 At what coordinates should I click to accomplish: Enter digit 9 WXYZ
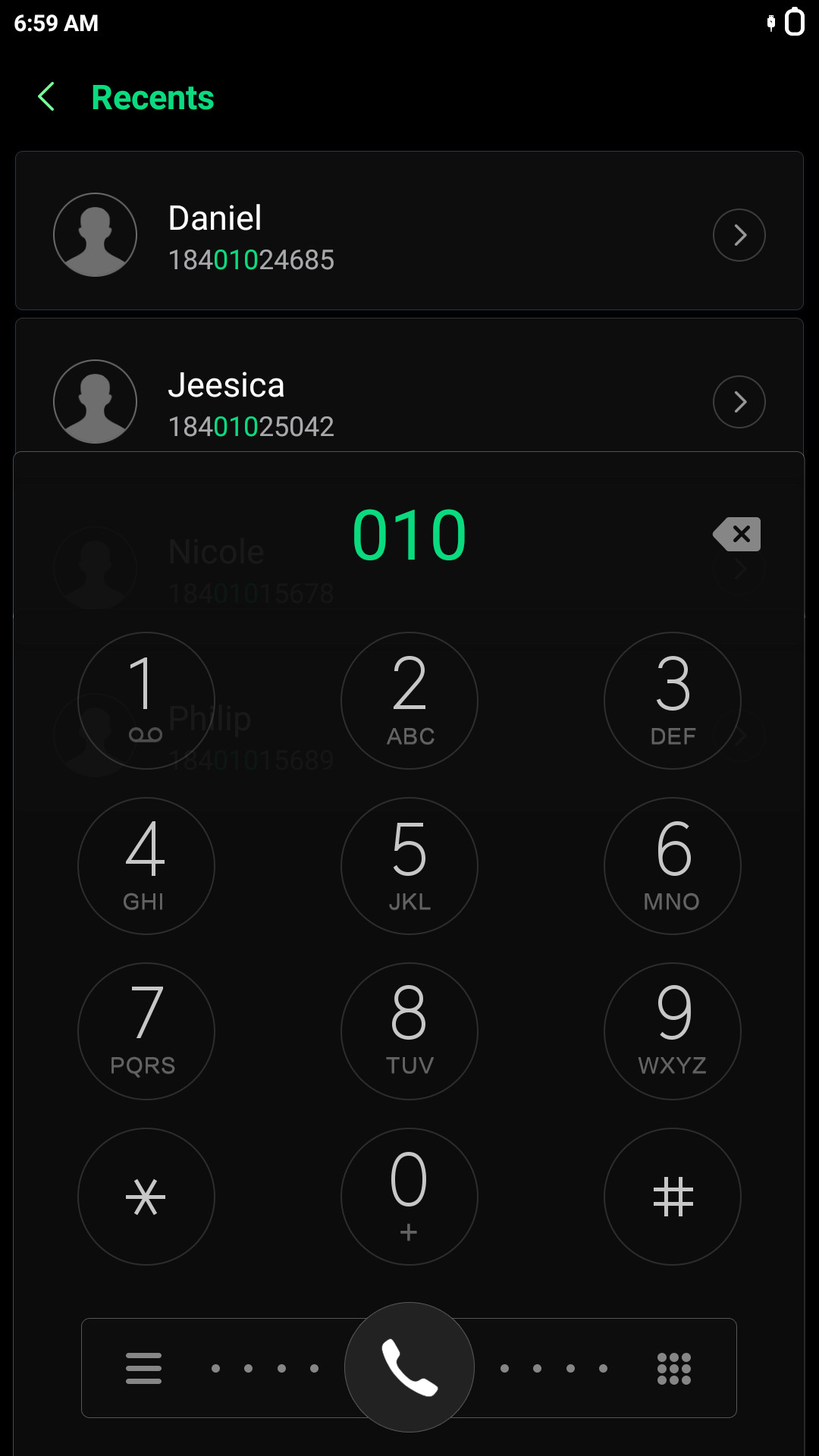673,1031
